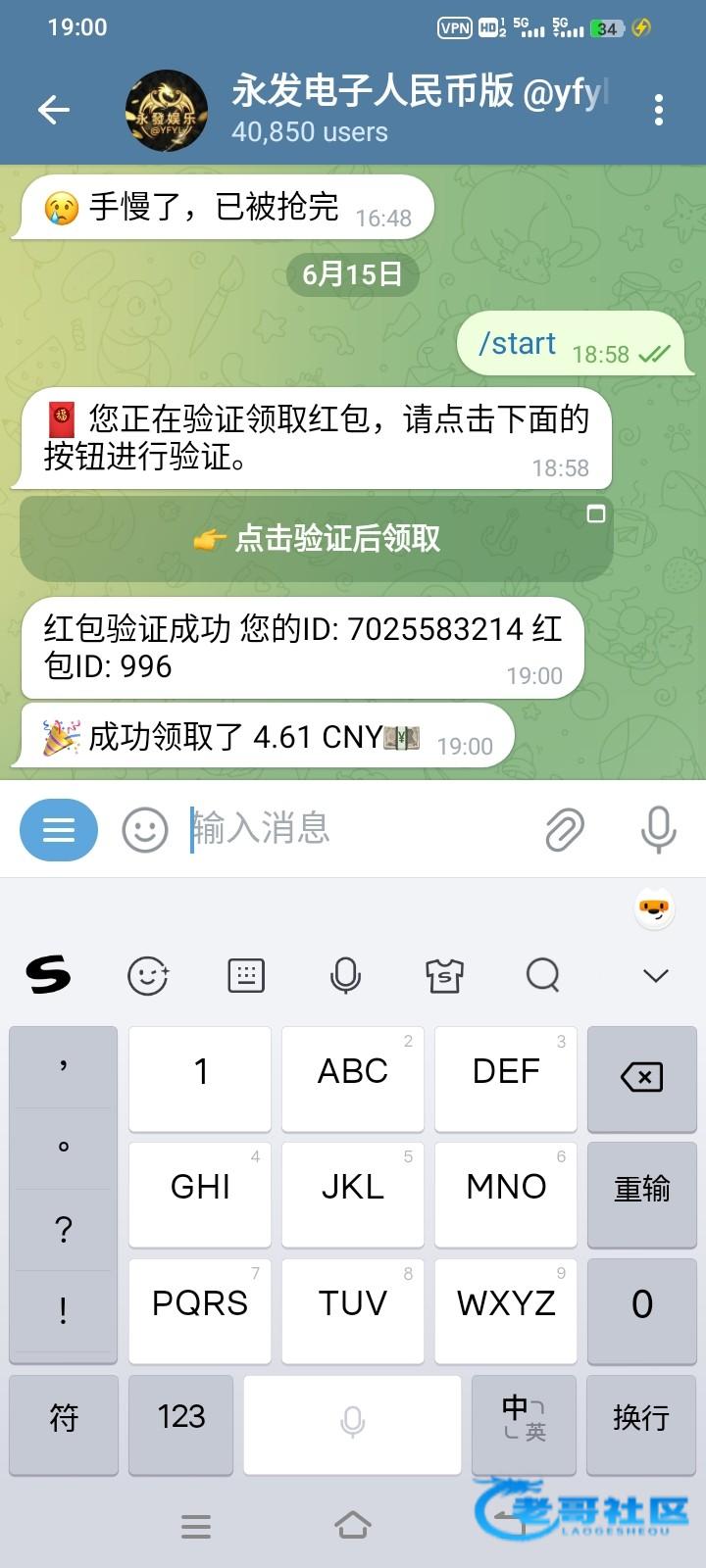Tap the 重输 re-enter key
The height and width of the screenshot is (1568, 706).
pyautogui.click(x=642, y=1189)
